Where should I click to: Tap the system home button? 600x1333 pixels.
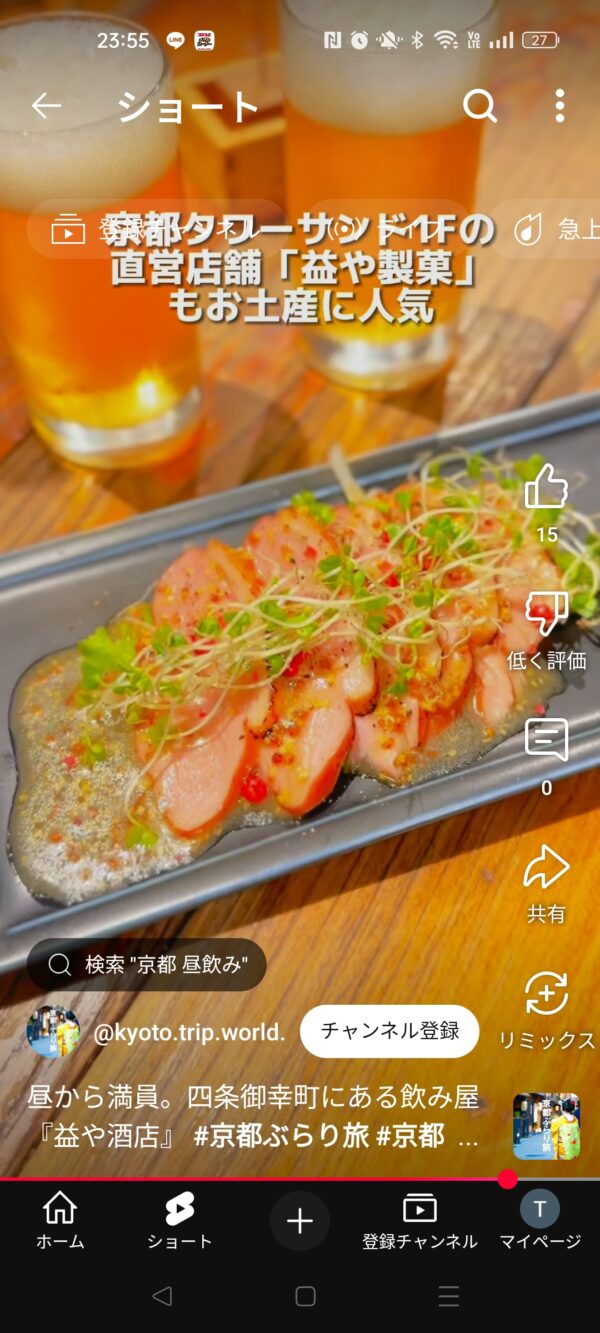305,1296
